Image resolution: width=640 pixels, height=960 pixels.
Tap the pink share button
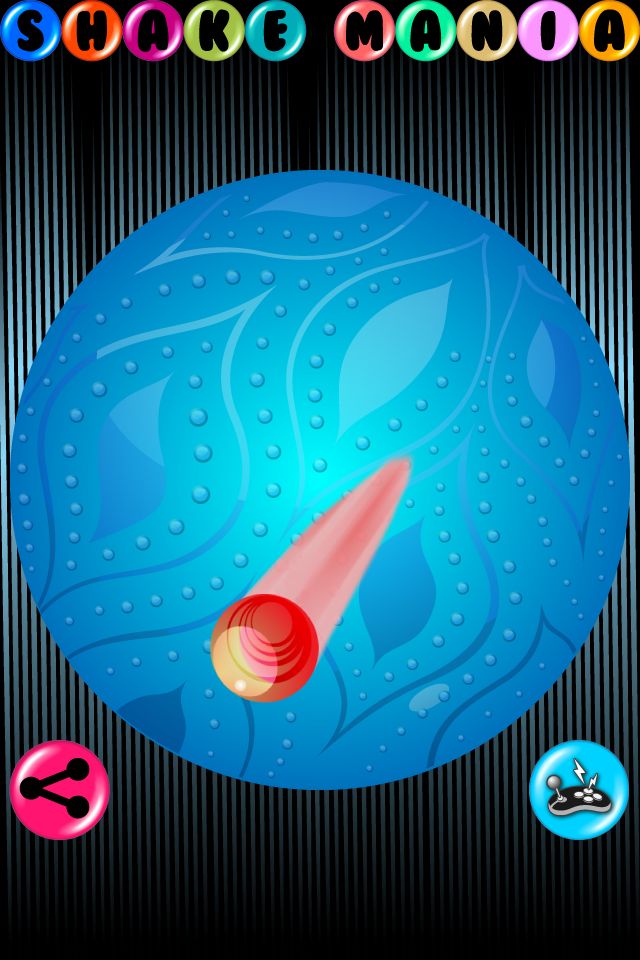tap(59, 790)
